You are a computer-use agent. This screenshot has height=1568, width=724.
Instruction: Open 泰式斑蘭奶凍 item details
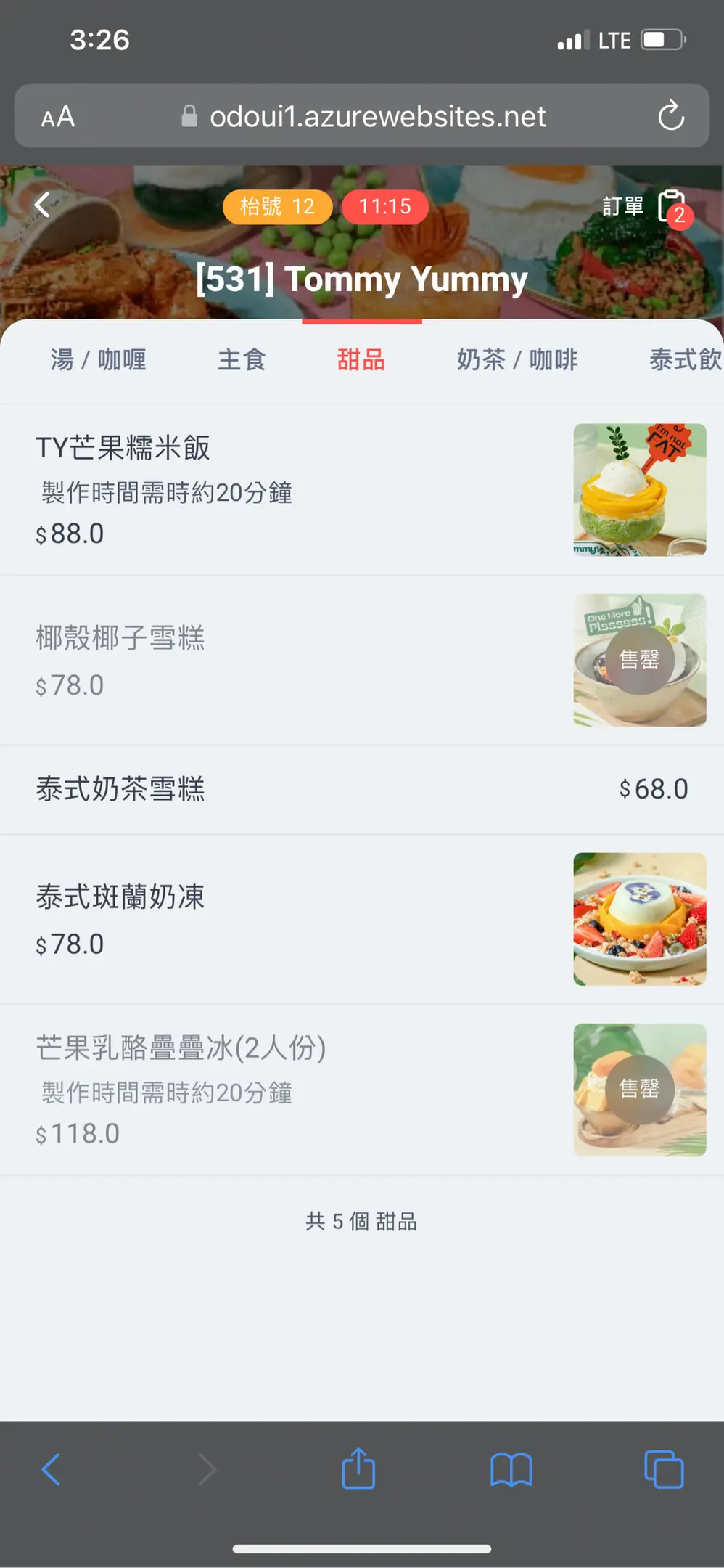(290, 919)
